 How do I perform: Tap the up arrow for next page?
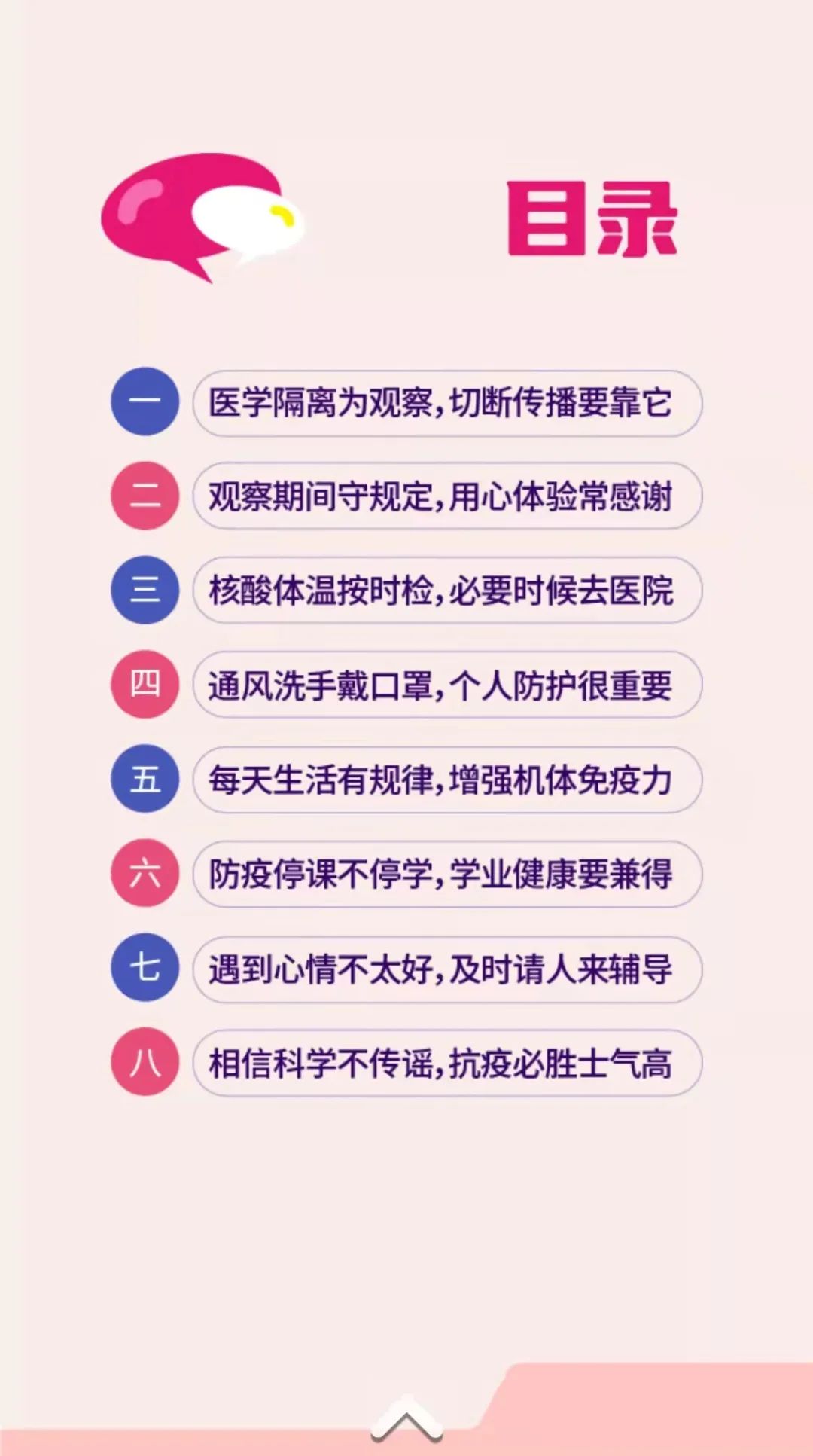click(406, 1419)
